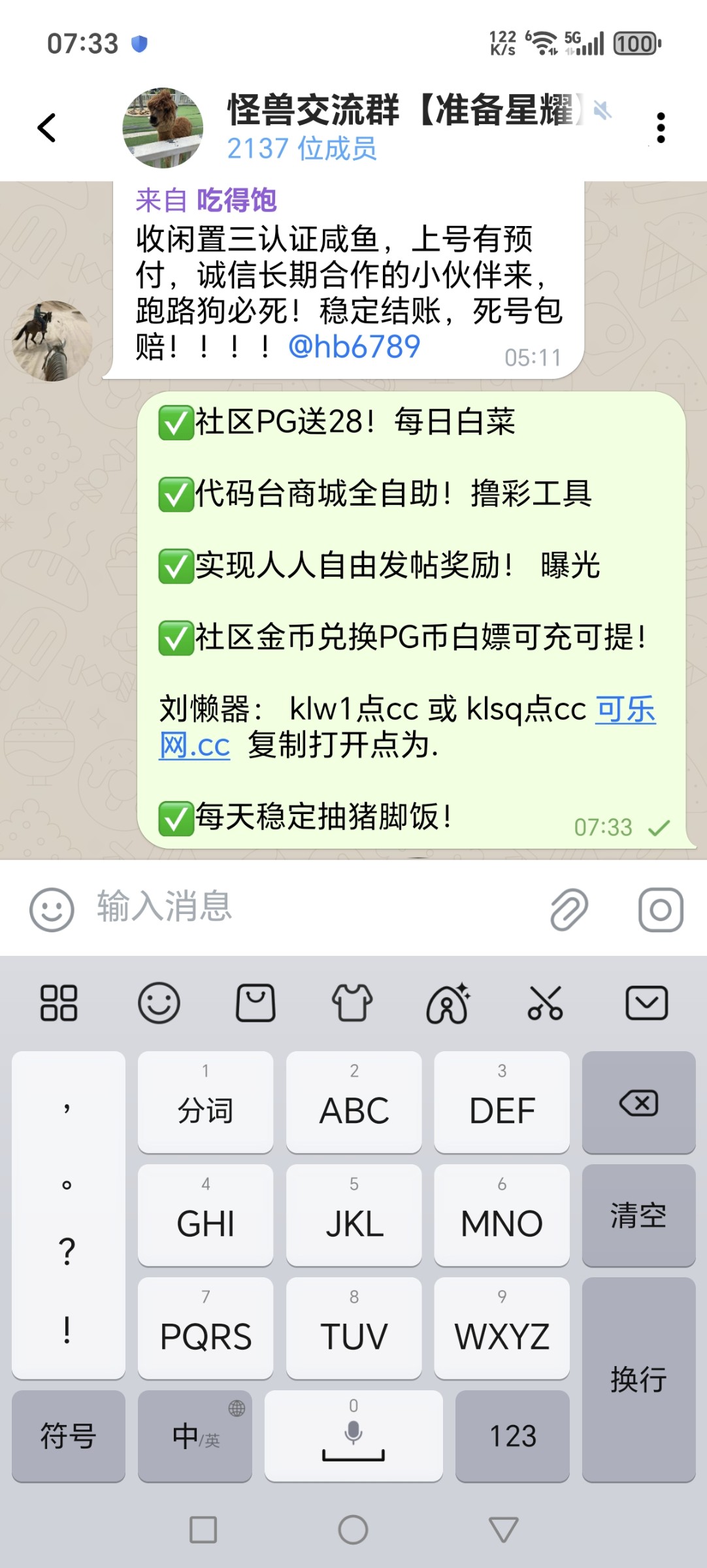This screenshot has width=707, height=1568.
Task: Focus the 输入消息 message field
Action: (314, 907)
